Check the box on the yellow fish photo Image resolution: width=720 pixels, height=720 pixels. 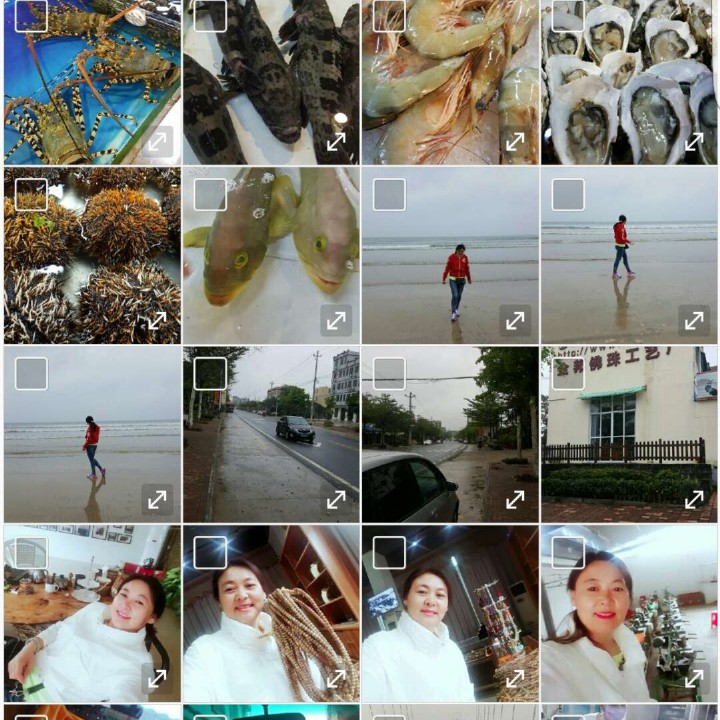click(x=210, y=194)
